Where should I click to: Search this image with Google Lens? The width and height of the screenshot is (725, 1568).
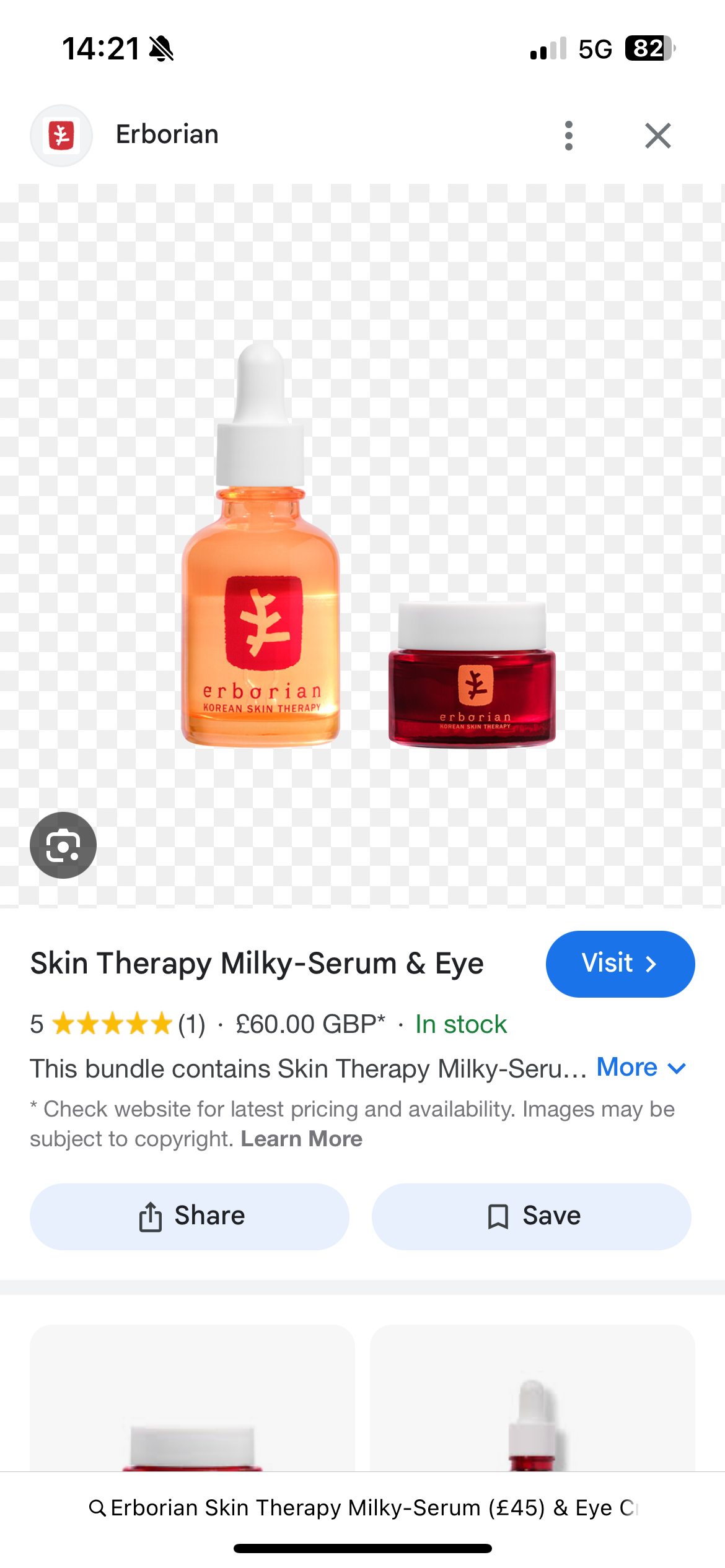tap(63, 845)
